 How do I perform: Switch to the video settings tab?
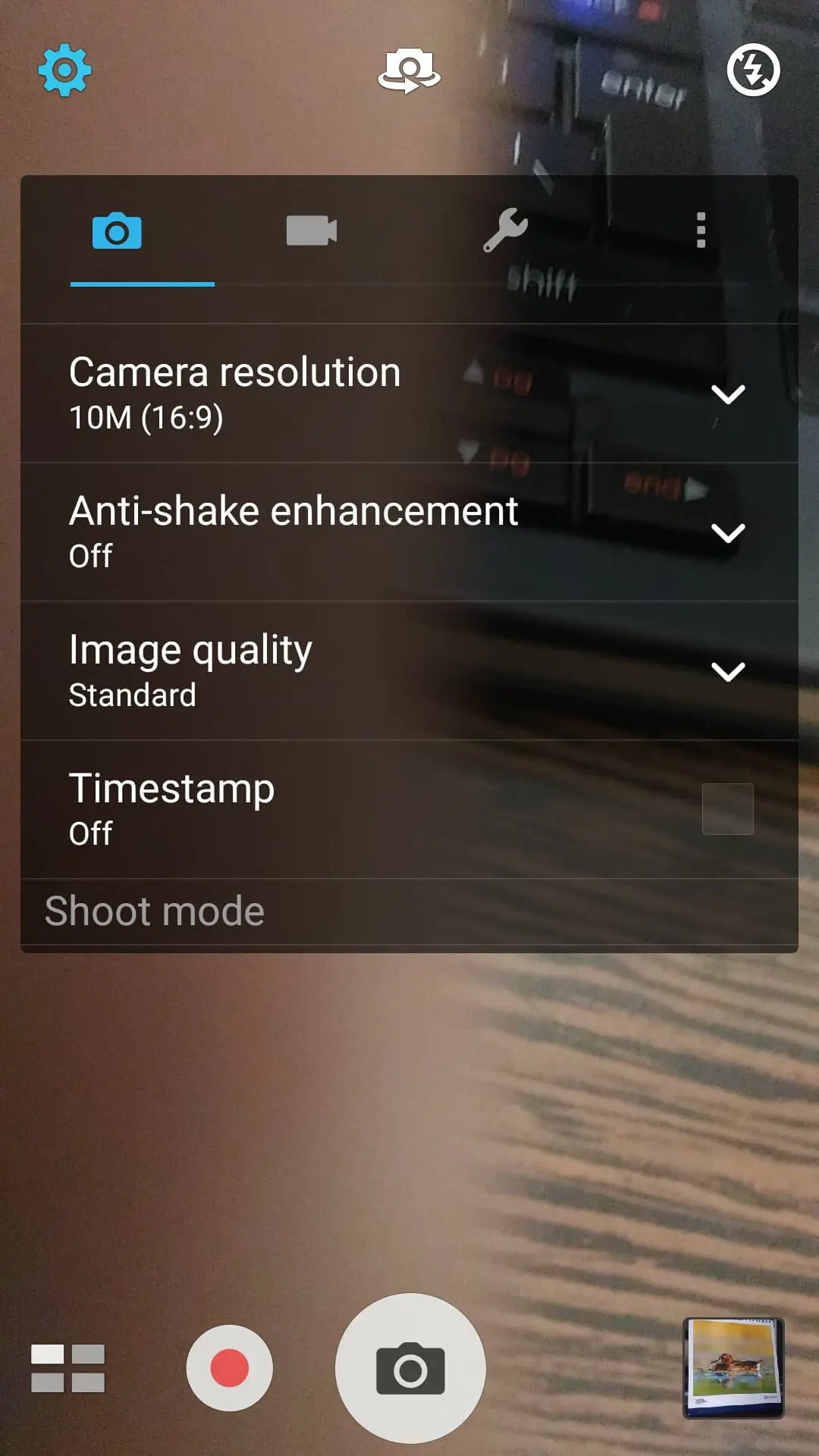click(x=312, y=231)
